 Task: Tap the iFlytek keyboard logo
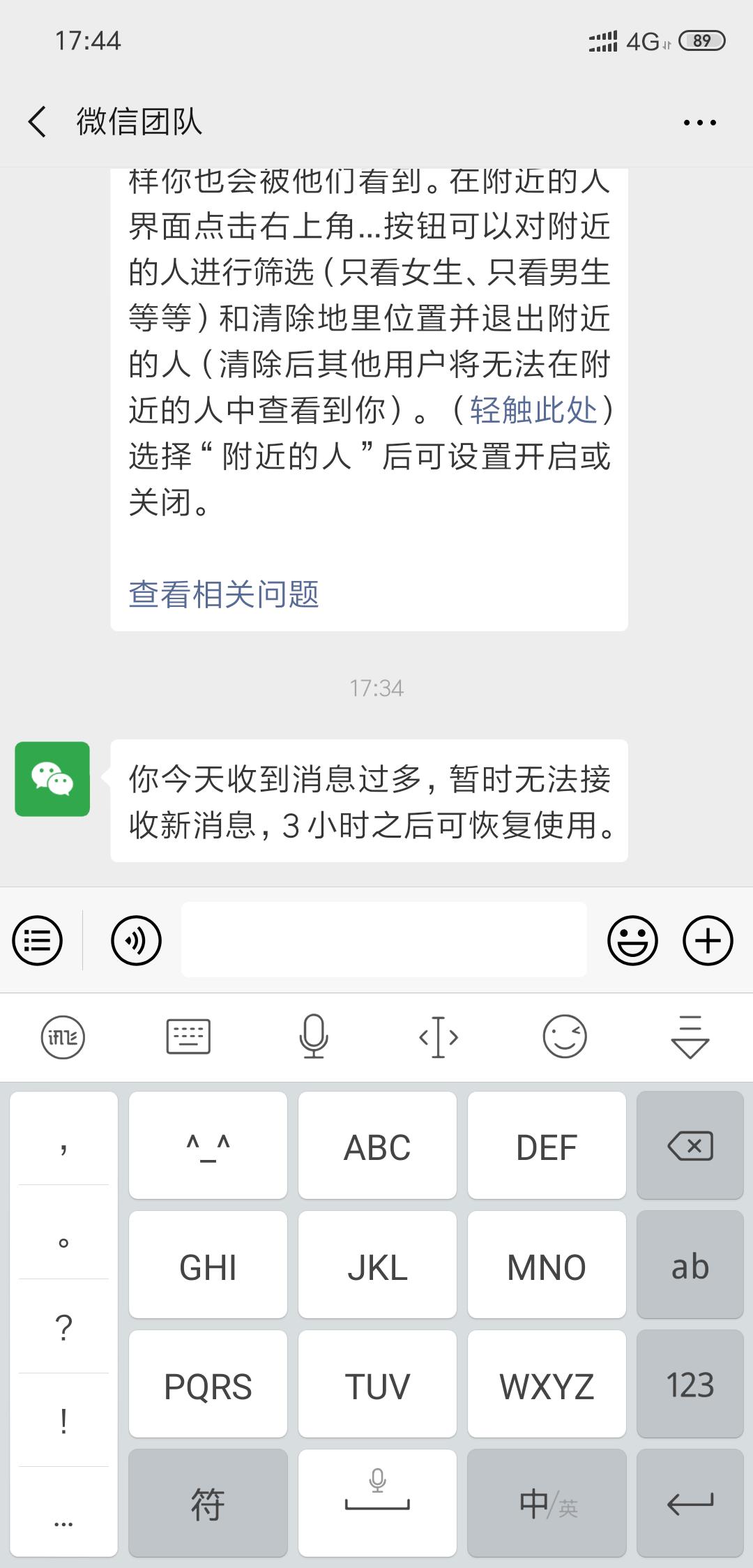point(61,1039)
